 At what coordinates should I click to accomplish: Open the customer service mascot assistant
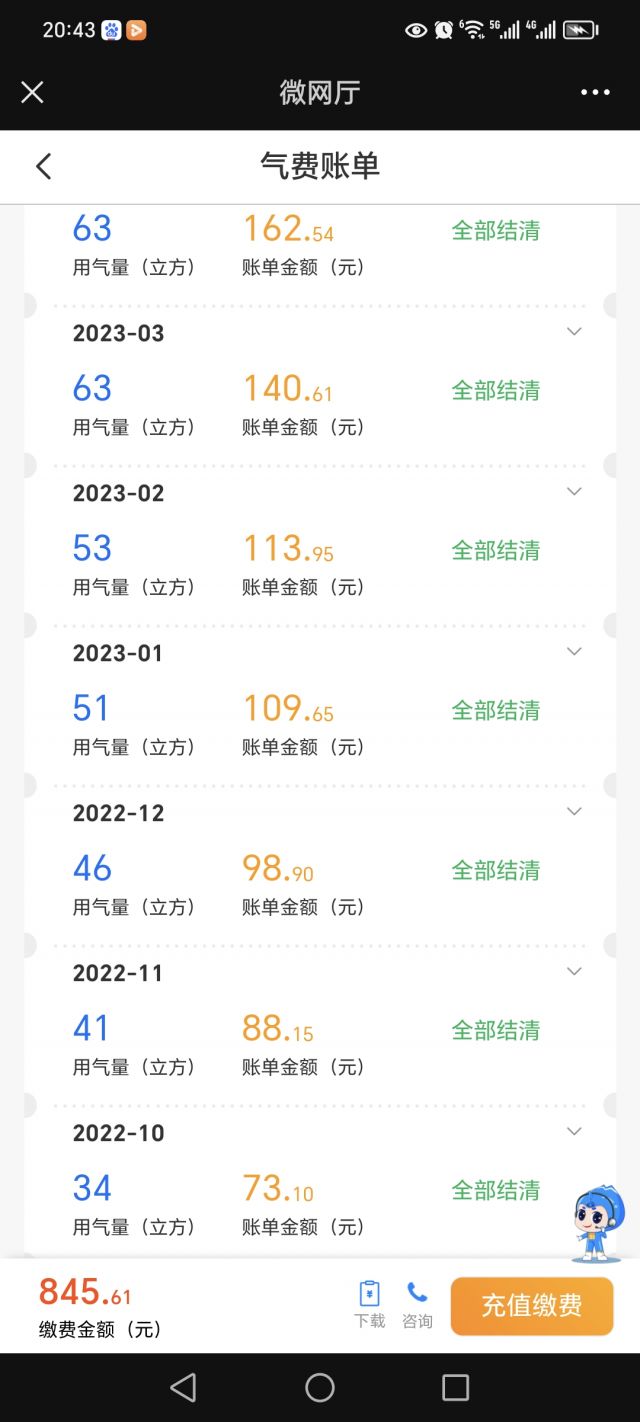598,1224
